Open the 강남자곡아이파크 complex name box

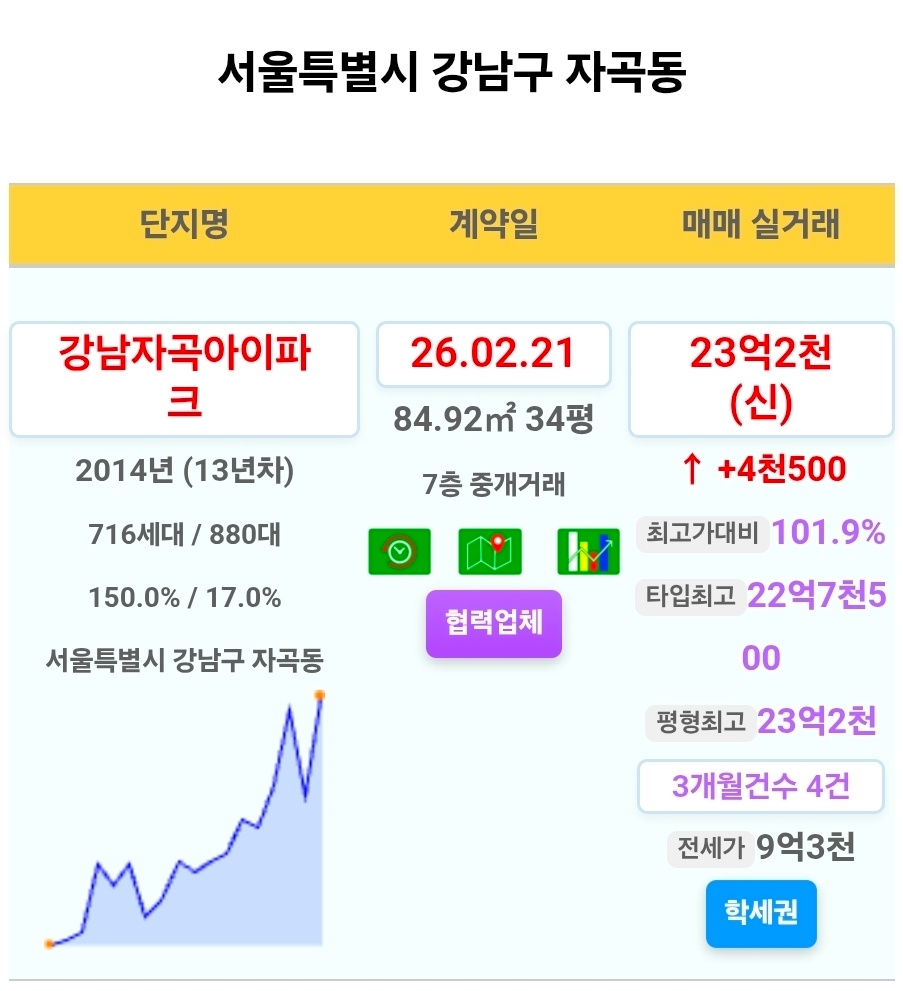click(185, 379)
